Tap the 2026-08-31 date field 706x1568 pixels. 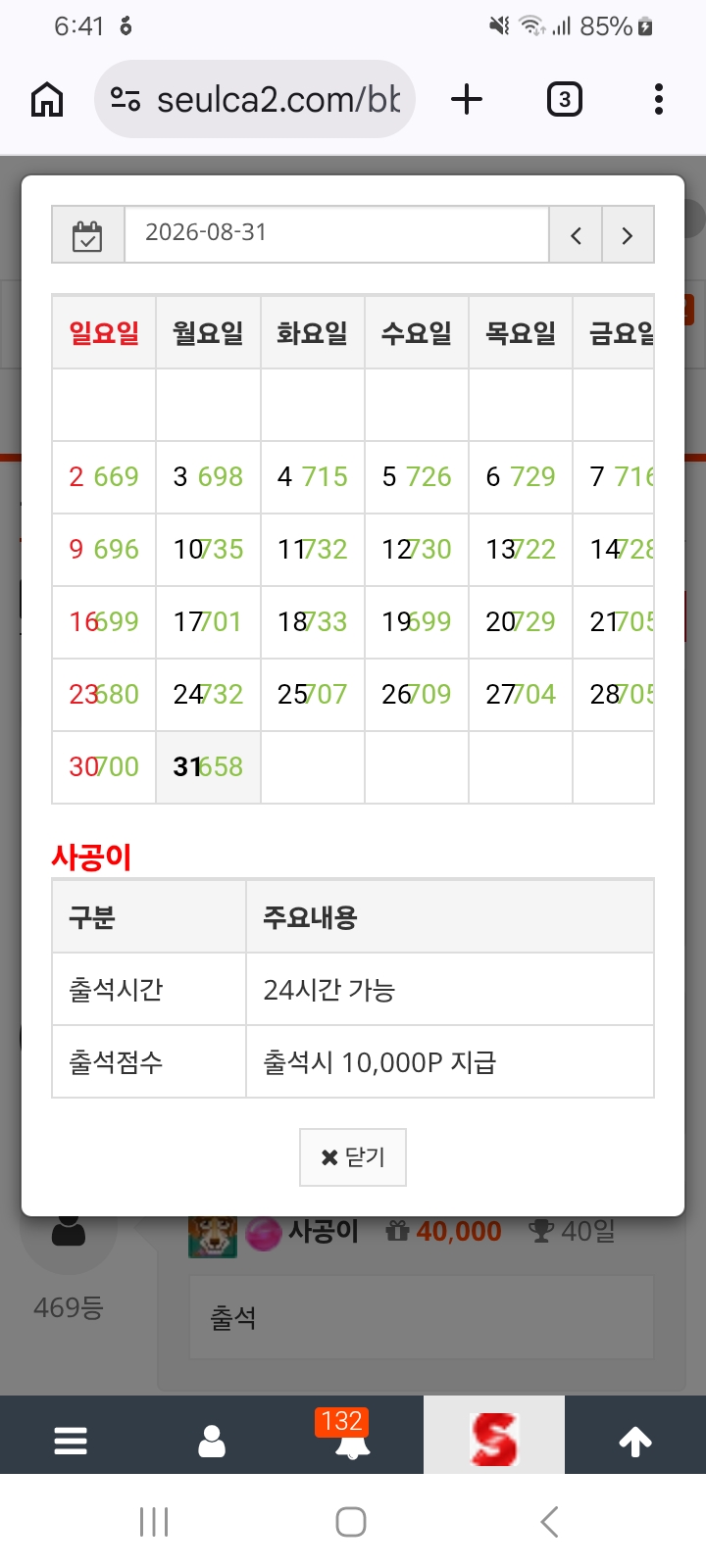pos(336,234)
